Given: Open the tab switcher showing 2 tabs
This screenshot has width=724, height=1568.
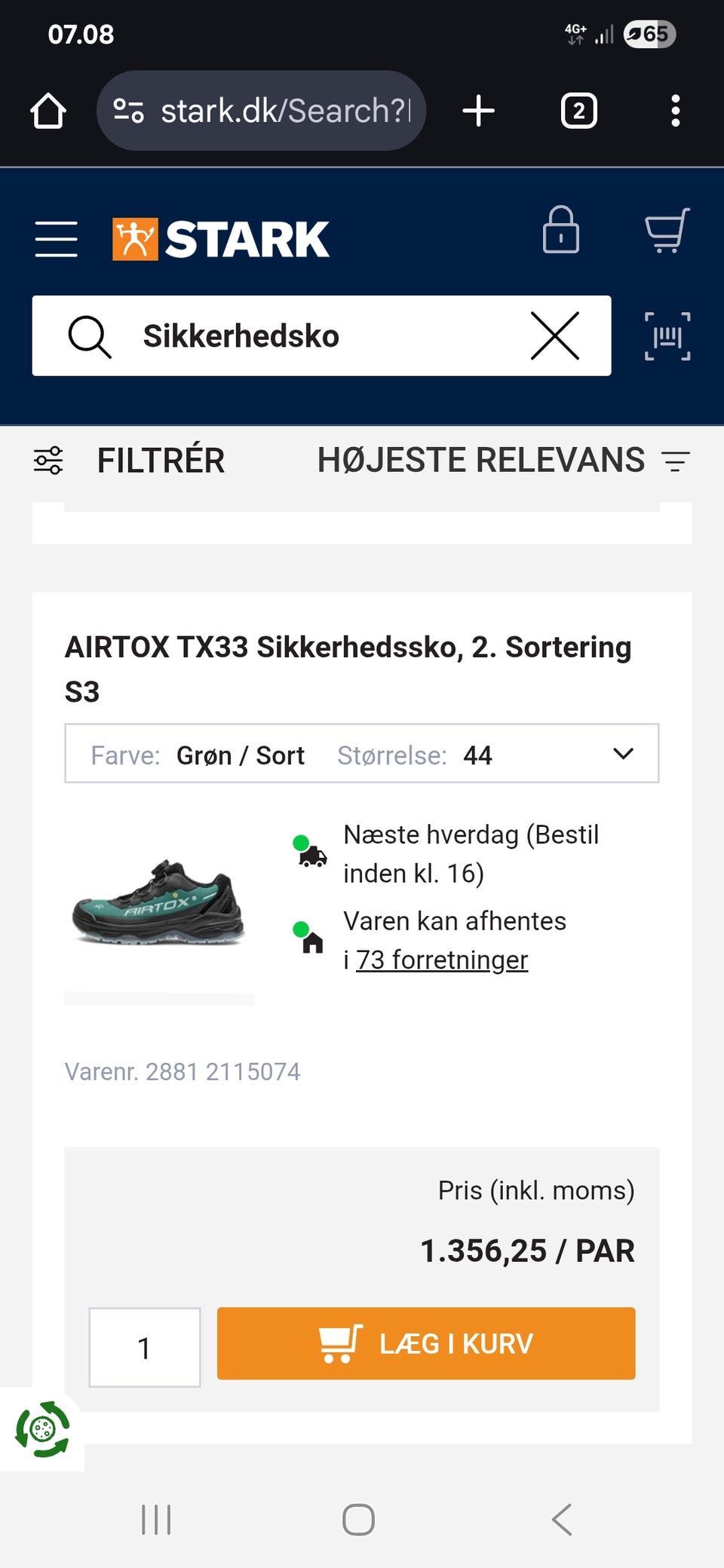Looking at the screenshot, I should tap(578, 111).
